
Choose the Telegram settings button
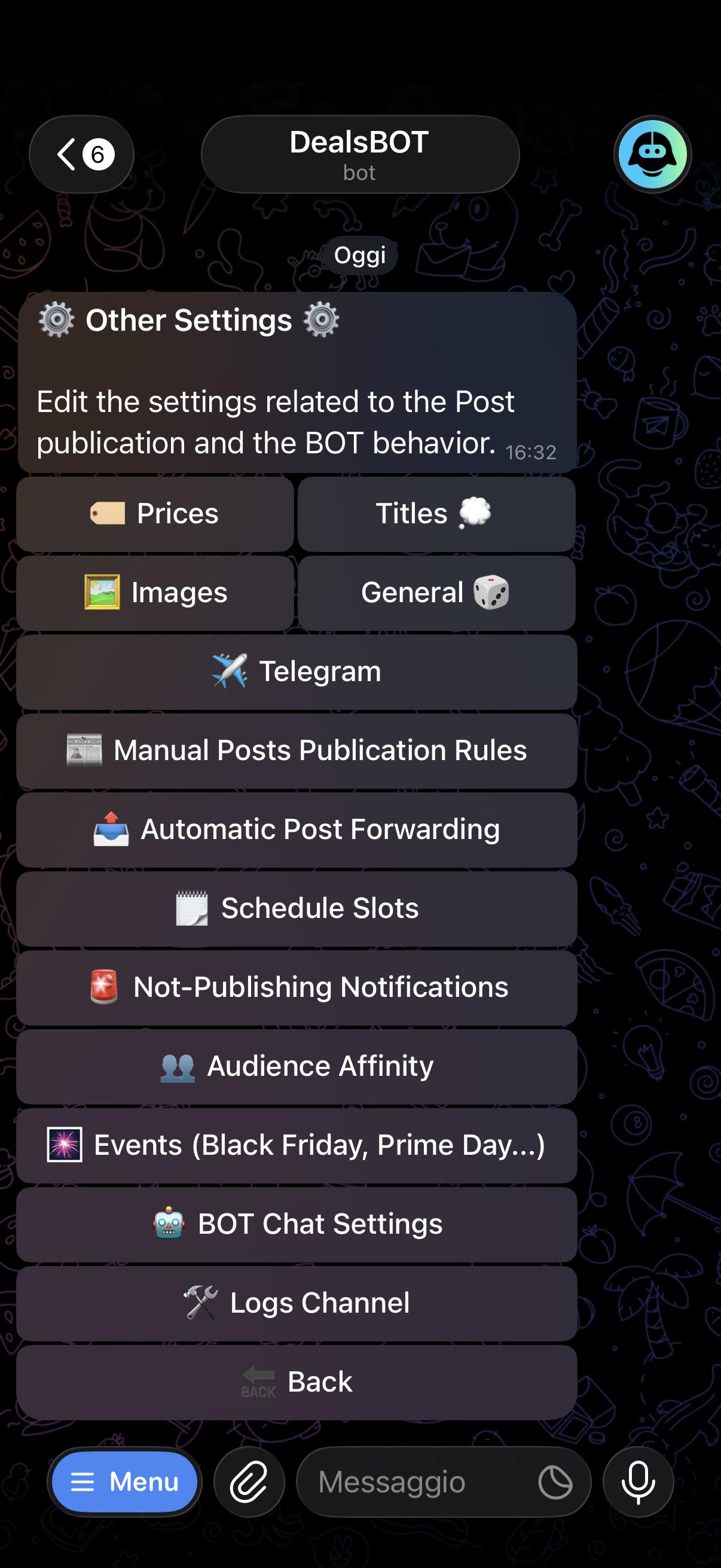tap(297, 672)
